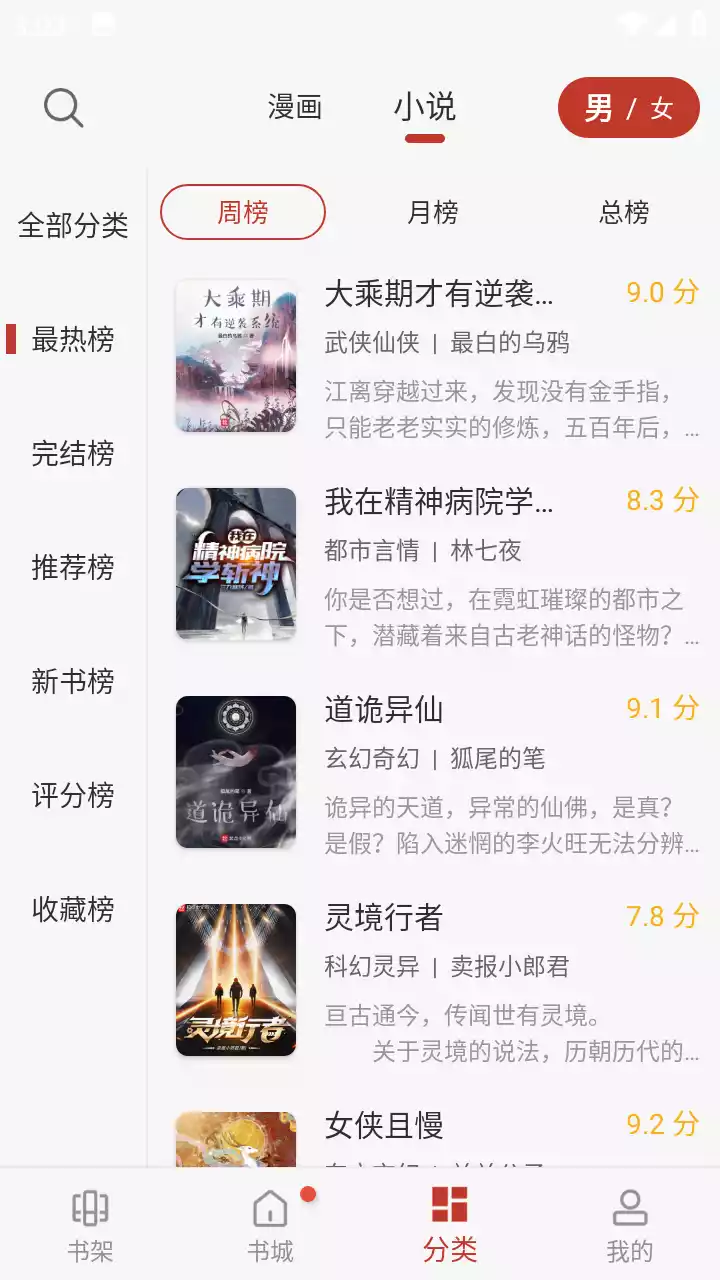This screenshot has width=720, height=1280.
Task: Open the 我的 profile tab
Action: pyautogui.click(x=630, y=1225)
